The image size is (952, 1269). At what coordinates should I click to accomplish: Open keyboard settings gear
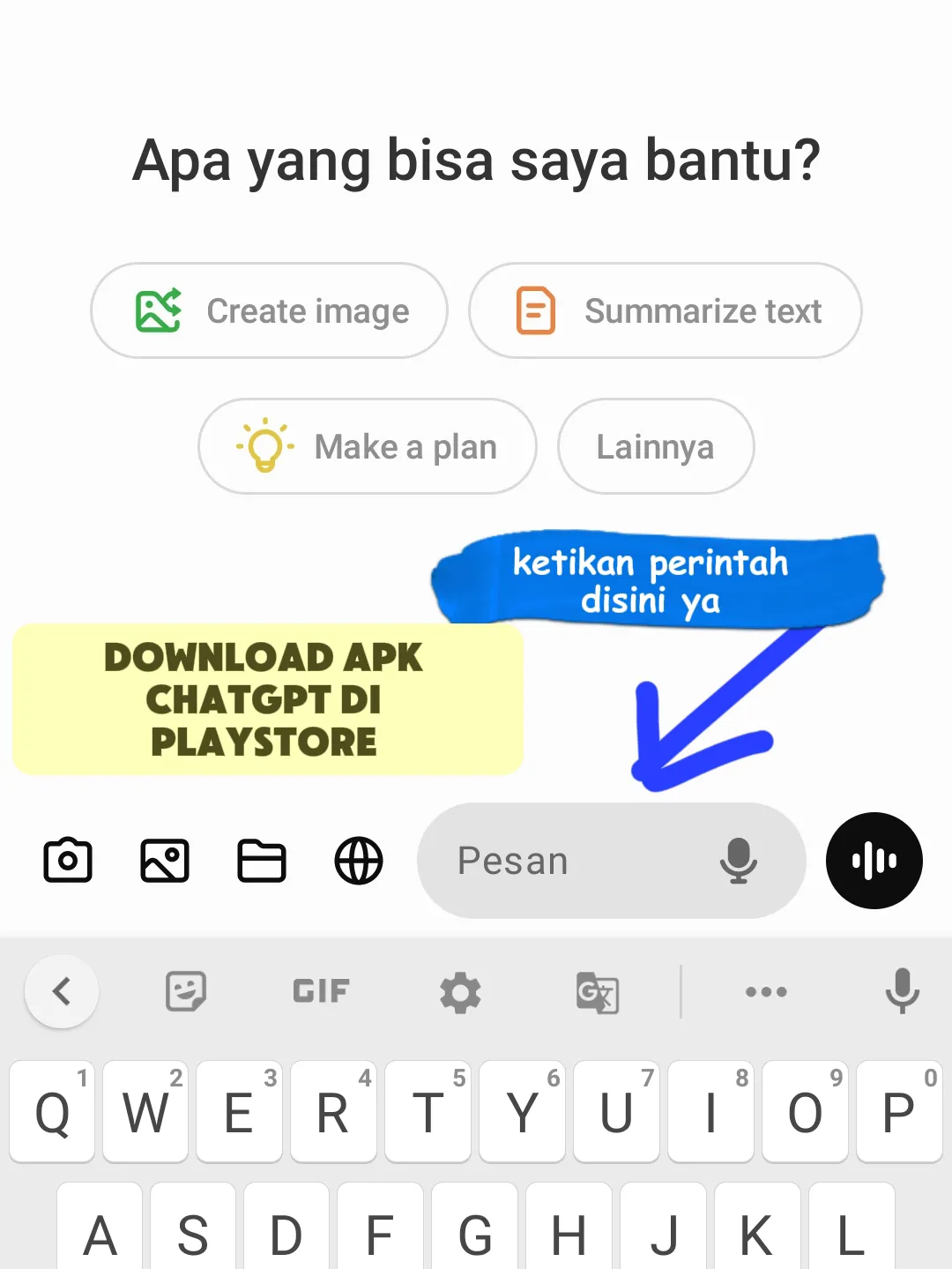point(460,993)
